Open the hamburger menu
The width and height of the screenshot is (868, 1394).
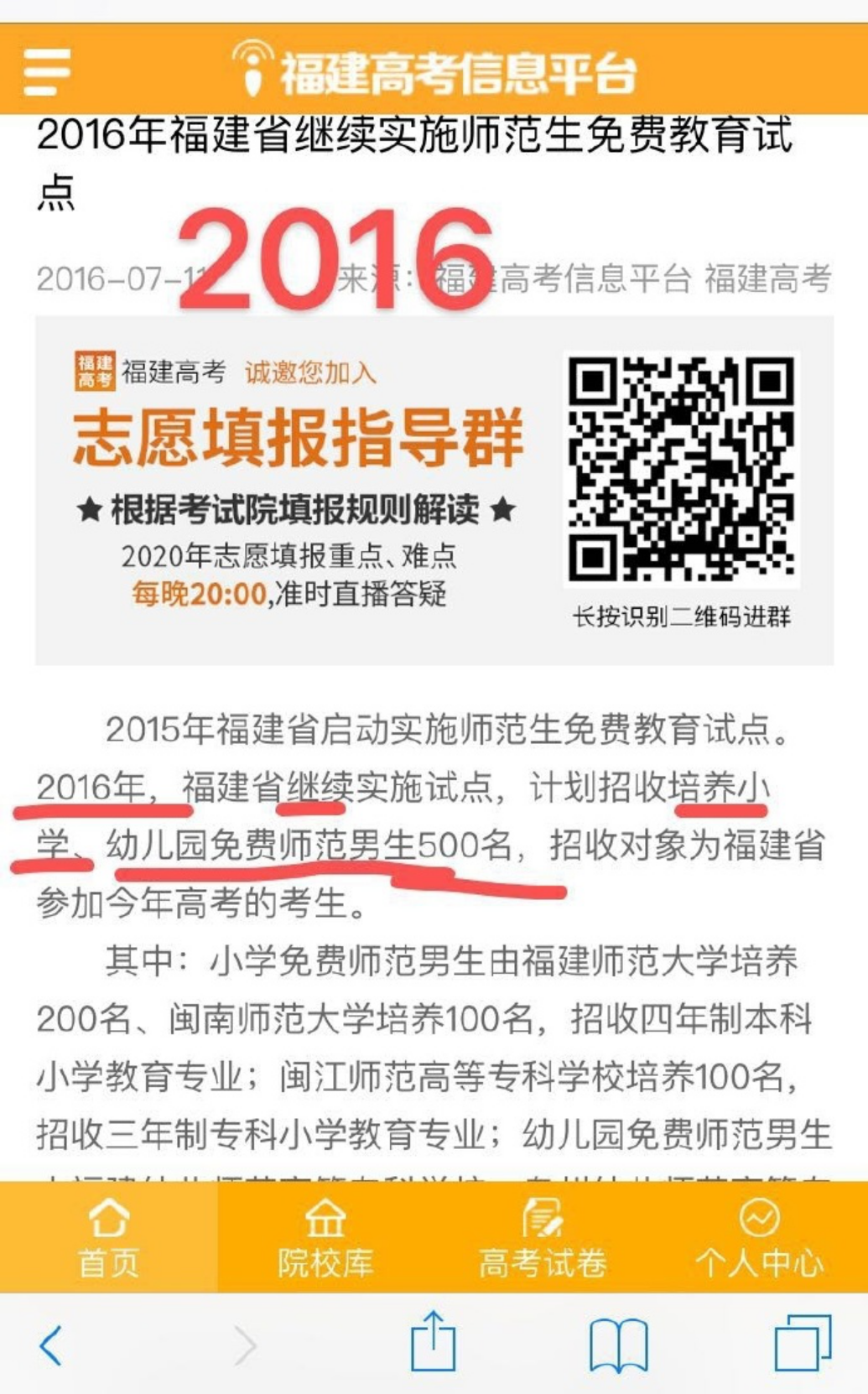pos(47,71)
